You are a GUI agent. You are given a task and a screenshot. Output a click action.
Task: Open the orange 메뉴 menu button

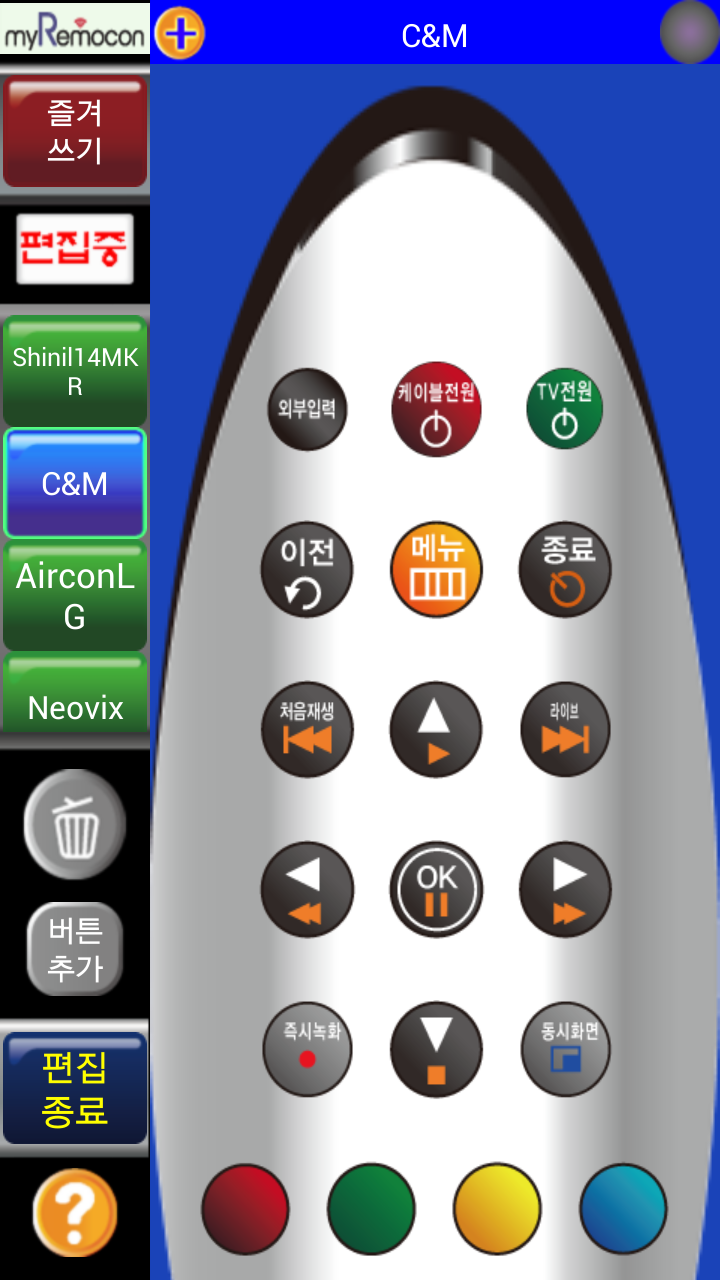pyautogui.click(x=436, y=570)
